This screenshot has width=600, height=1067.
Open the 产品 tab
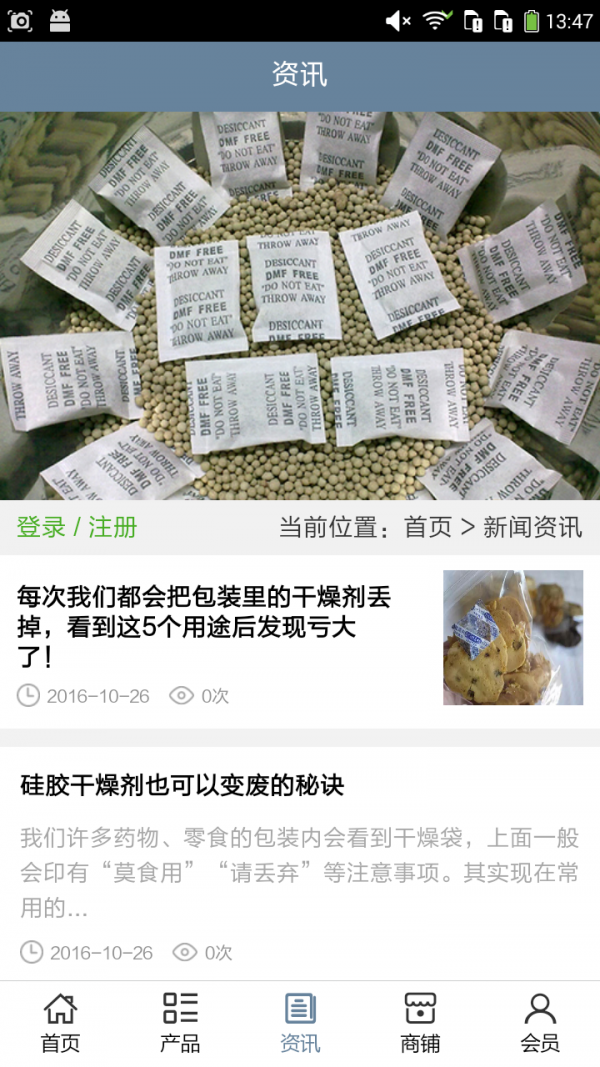(x=180, y=1023)
